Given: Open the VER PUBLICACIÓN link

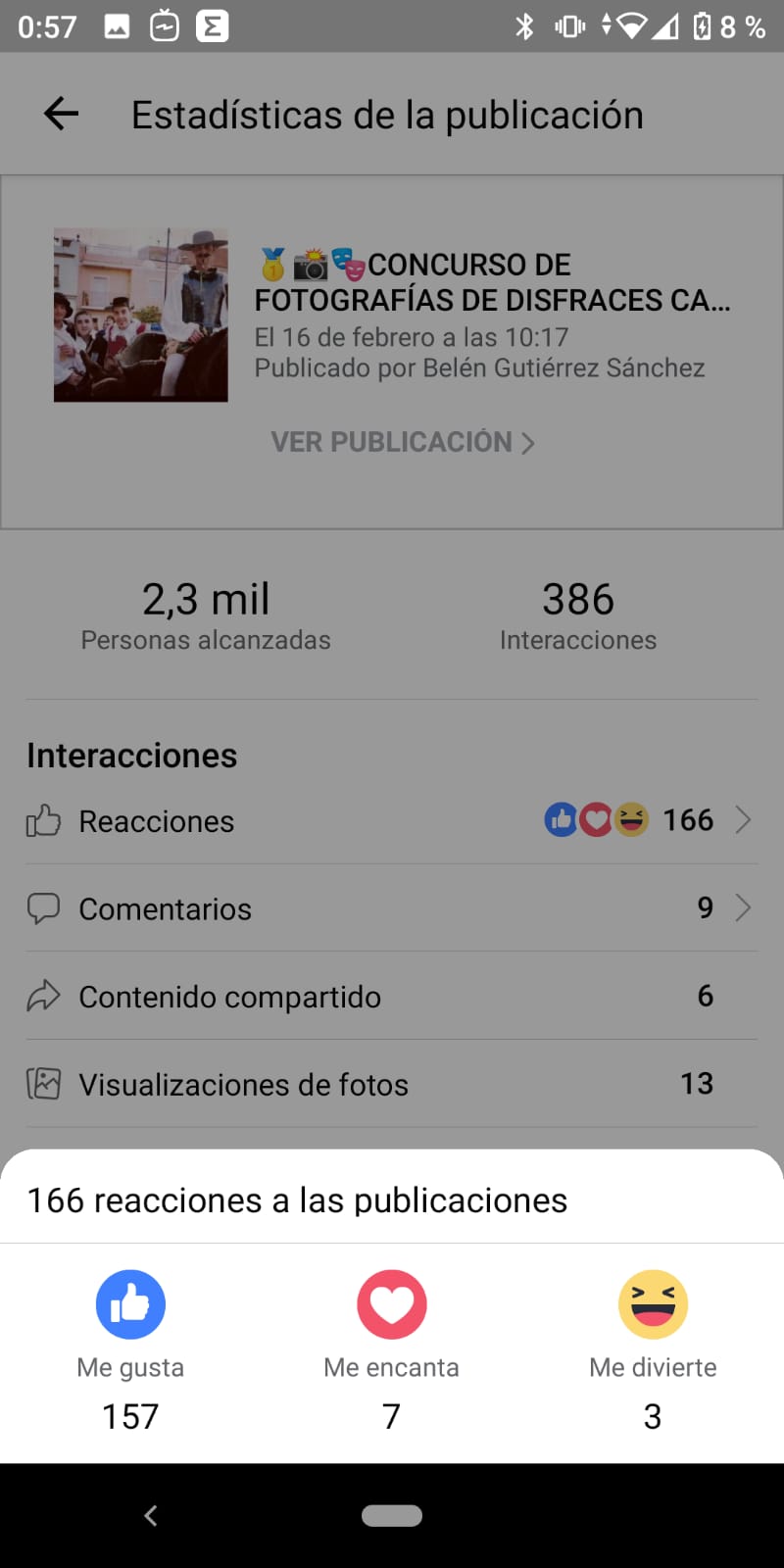Looking at the screenshot, I should pyautogui.click(x=403, y=442).
